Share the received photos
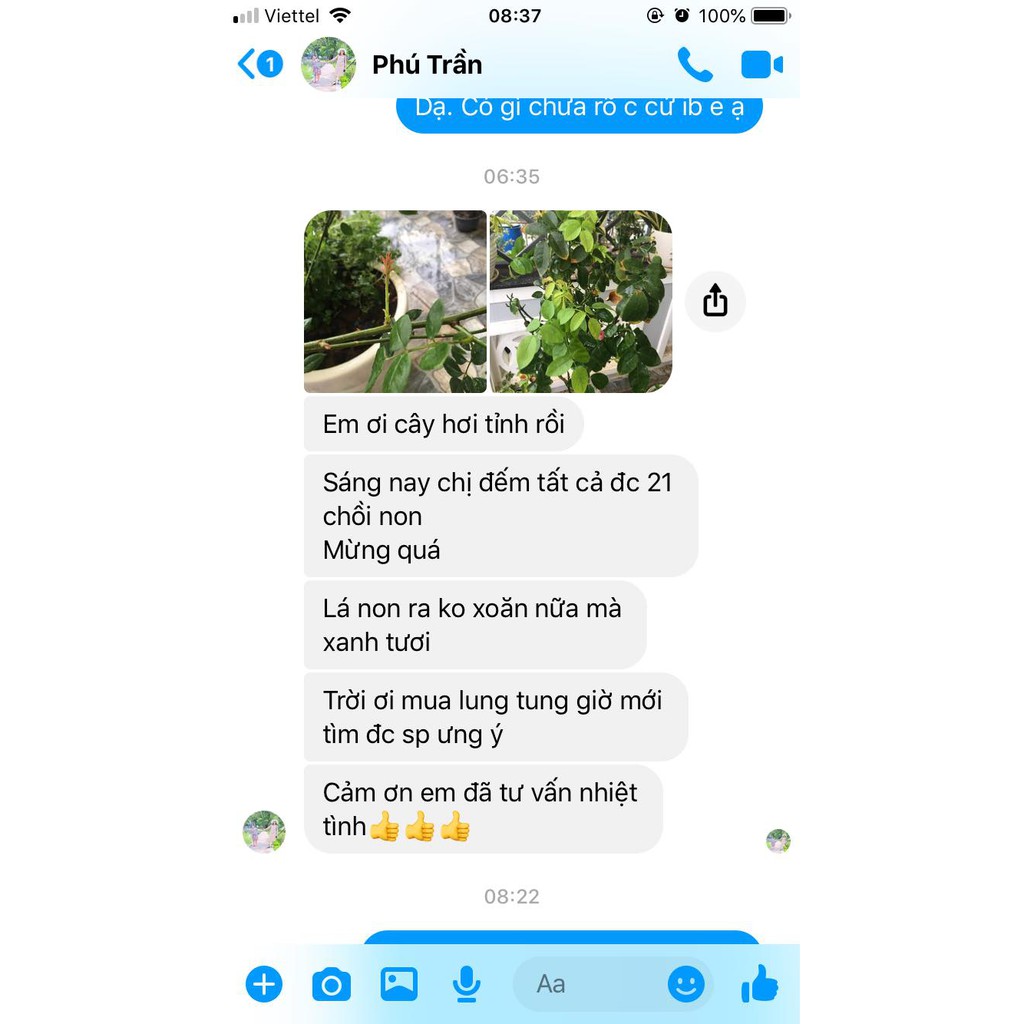The height and width of the screenshot is (1024, 1024). click(715, 301)
